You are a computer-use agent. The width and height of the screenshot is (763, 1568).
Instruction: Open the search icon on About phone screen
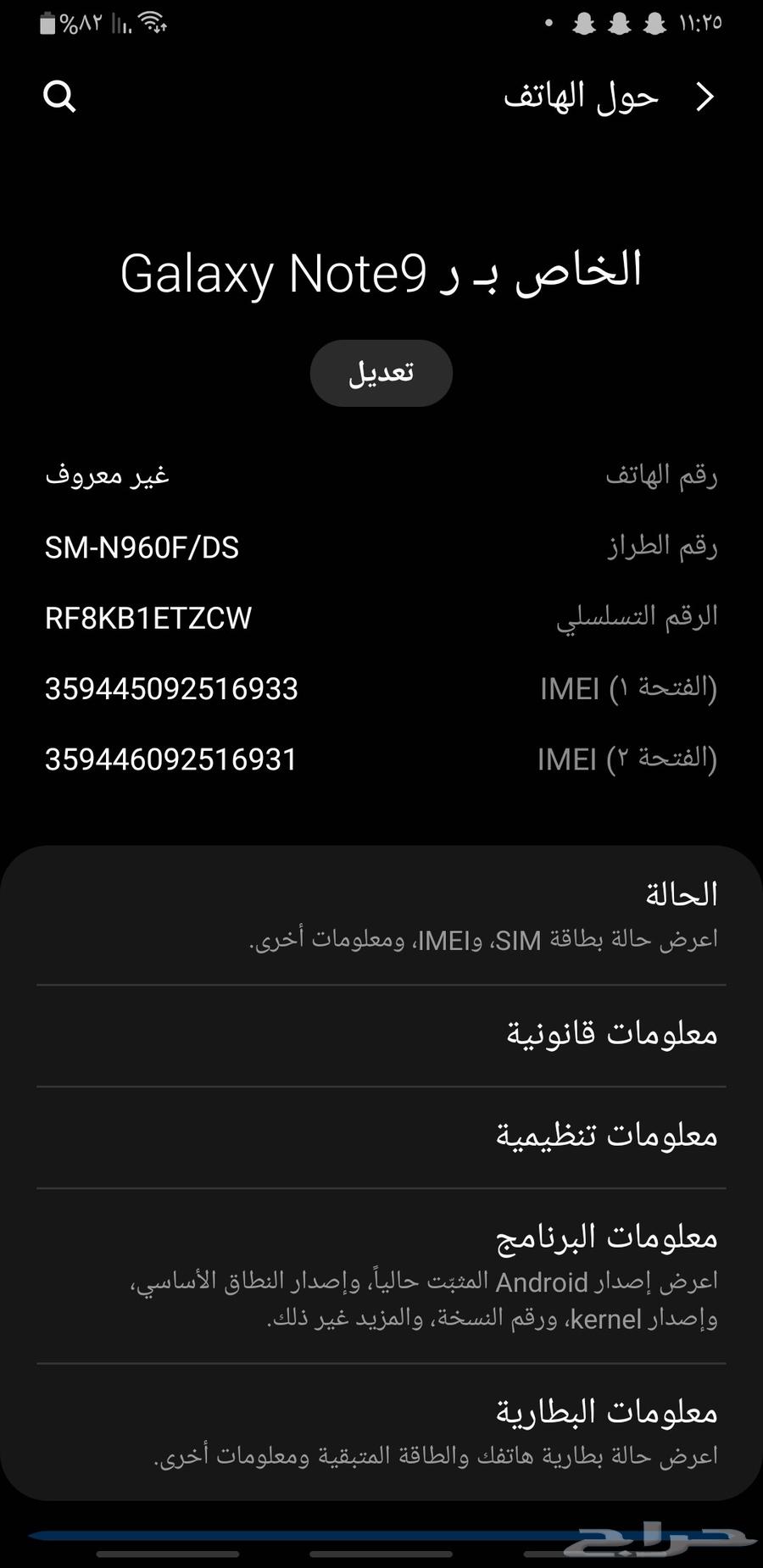click(59, 97)
